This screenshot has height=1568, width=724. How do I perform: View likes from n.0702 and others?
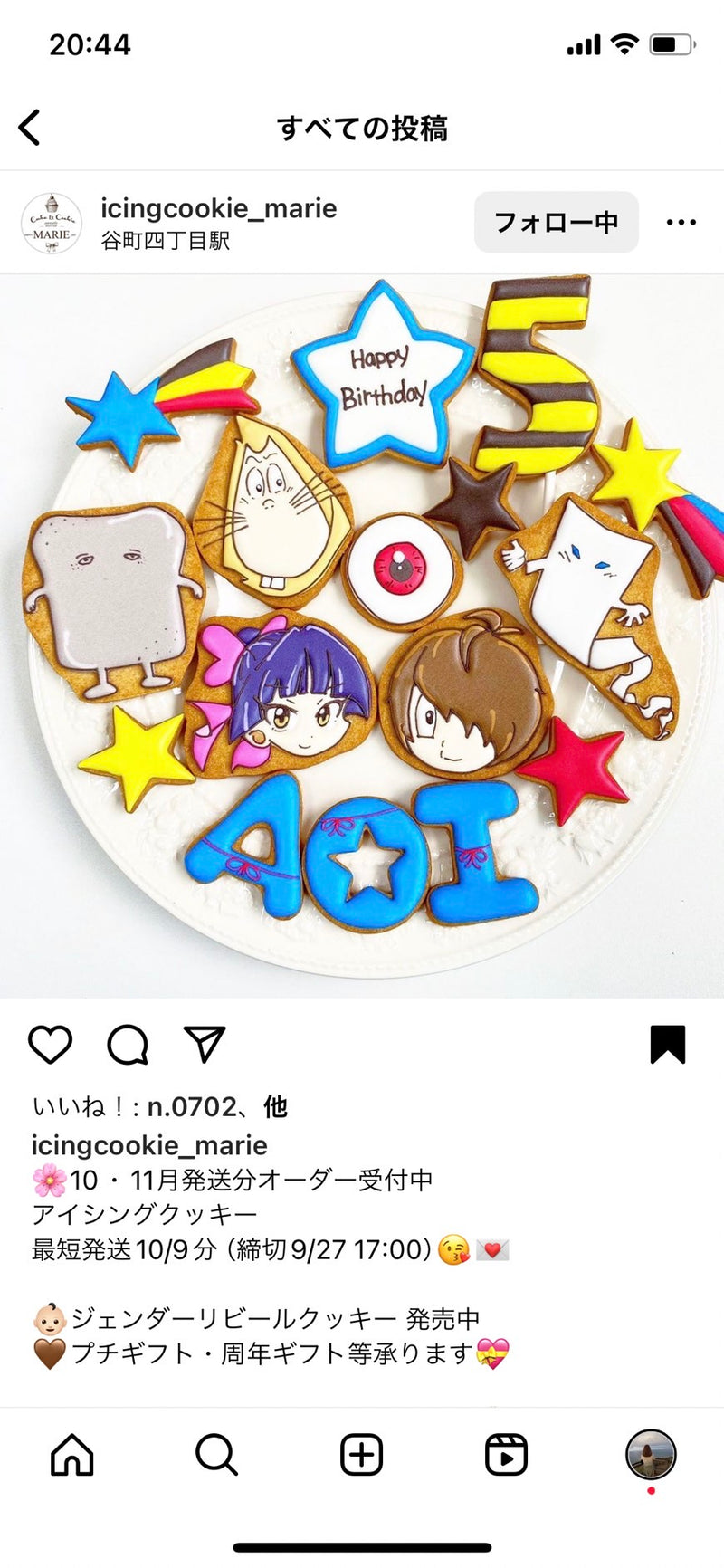point(160,1107)
